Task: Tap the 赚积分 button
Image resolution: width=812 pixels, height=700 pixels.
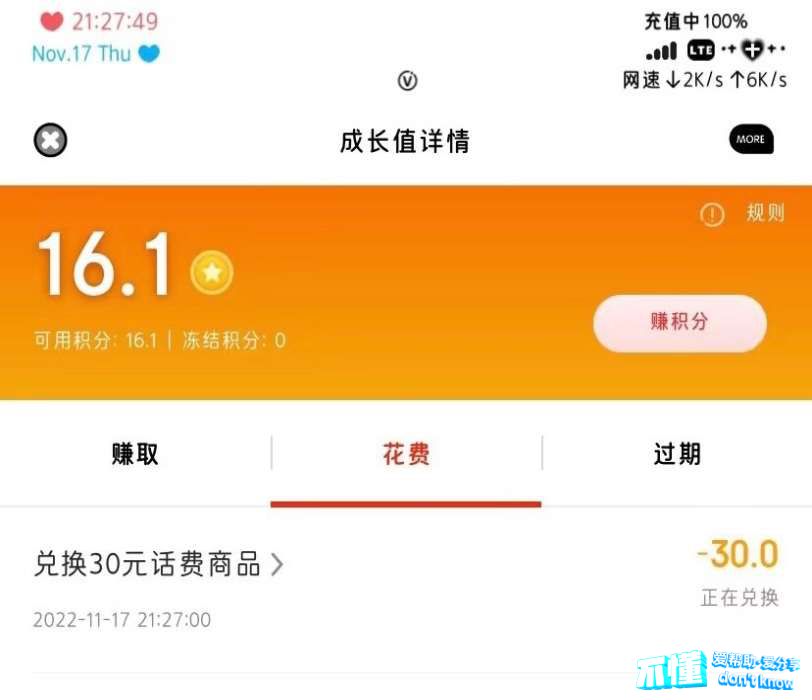Action: (x=680, y=322)
